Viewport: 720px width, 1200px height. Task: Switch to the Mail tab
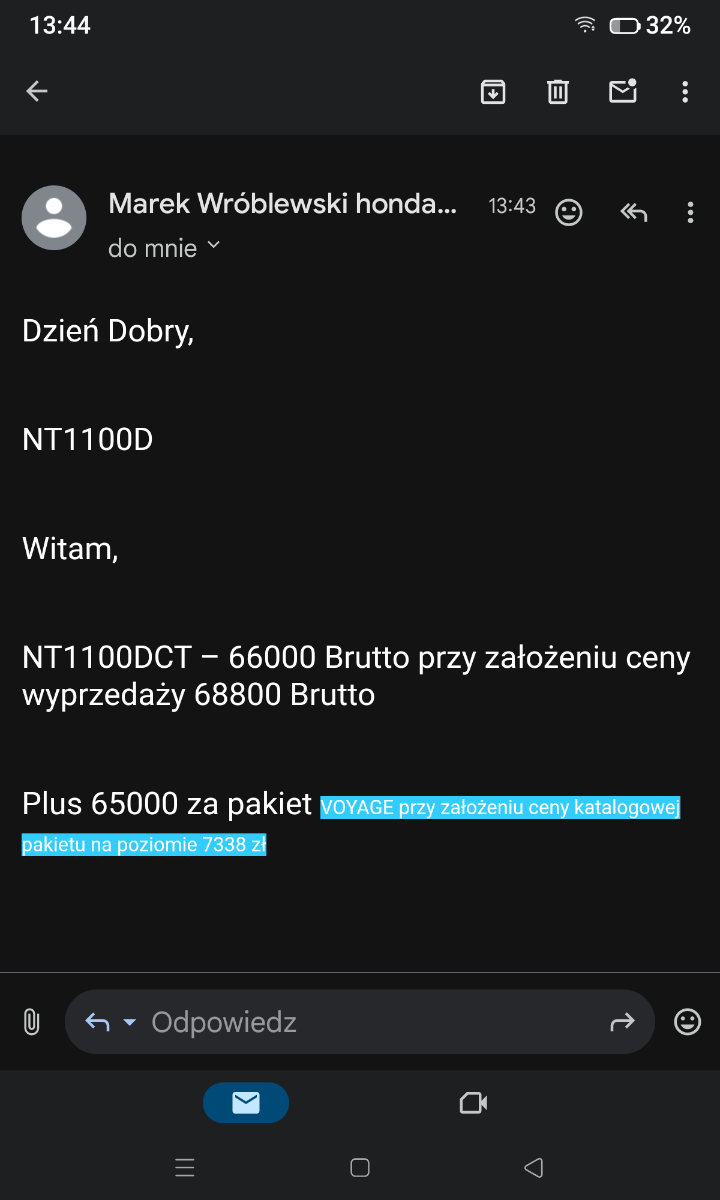246,1103
